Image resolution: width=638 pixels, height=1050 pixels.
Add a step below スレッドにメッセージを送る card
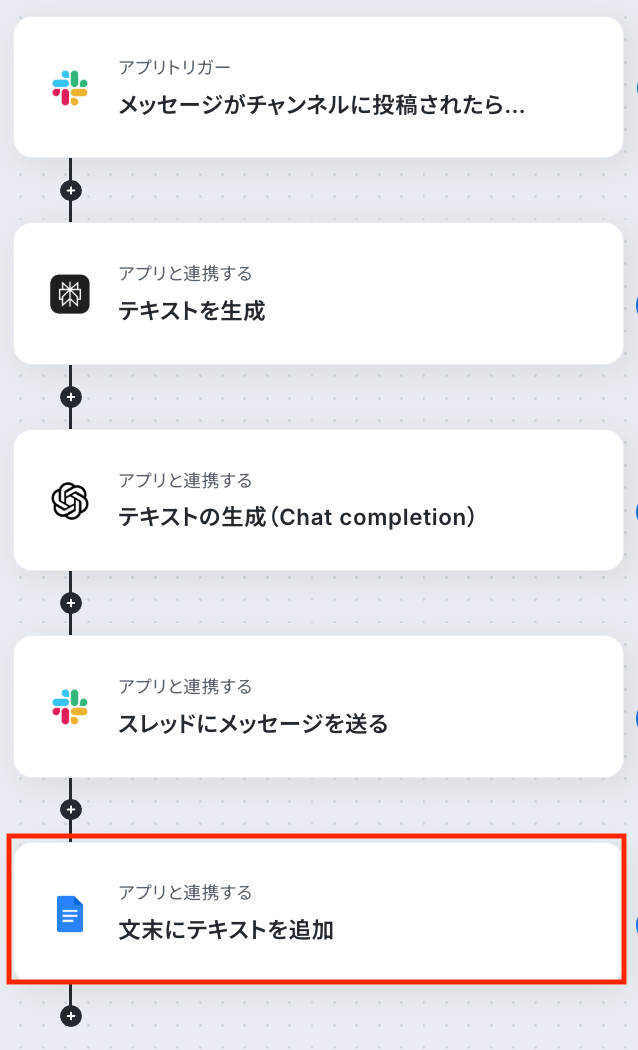[70, 809]
